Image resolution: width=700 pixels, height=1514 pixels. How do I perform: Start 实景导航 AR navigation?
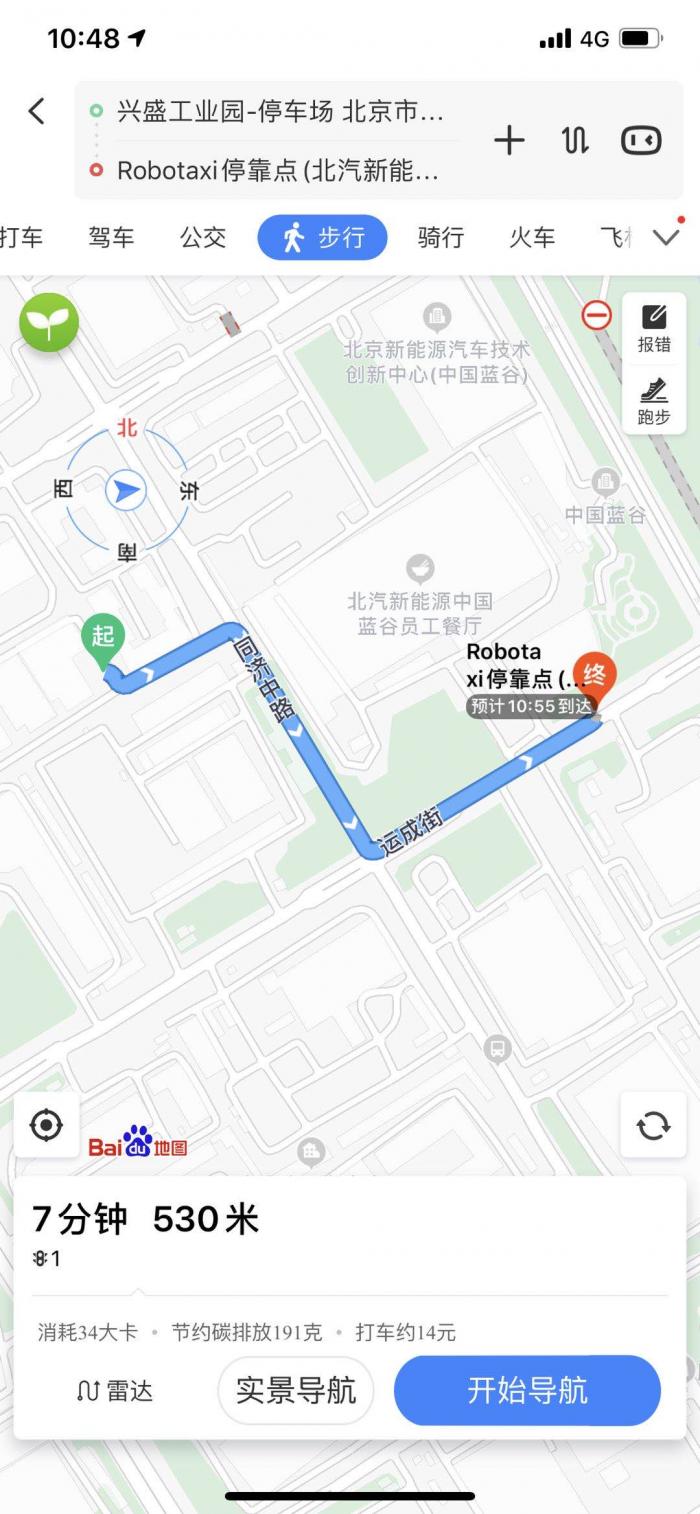tap(296, 1390)
